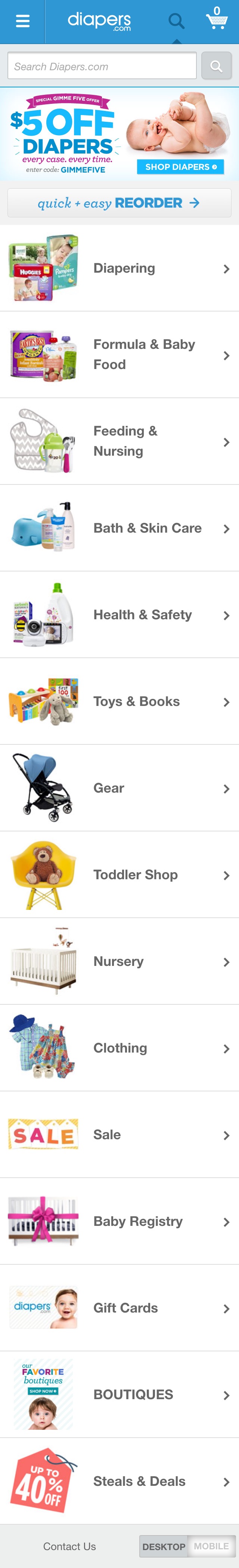Image resolution: width=239 pixels, height=1568 pixels.
Task: Open the Diapering category
Action: [x=119, y=269]
